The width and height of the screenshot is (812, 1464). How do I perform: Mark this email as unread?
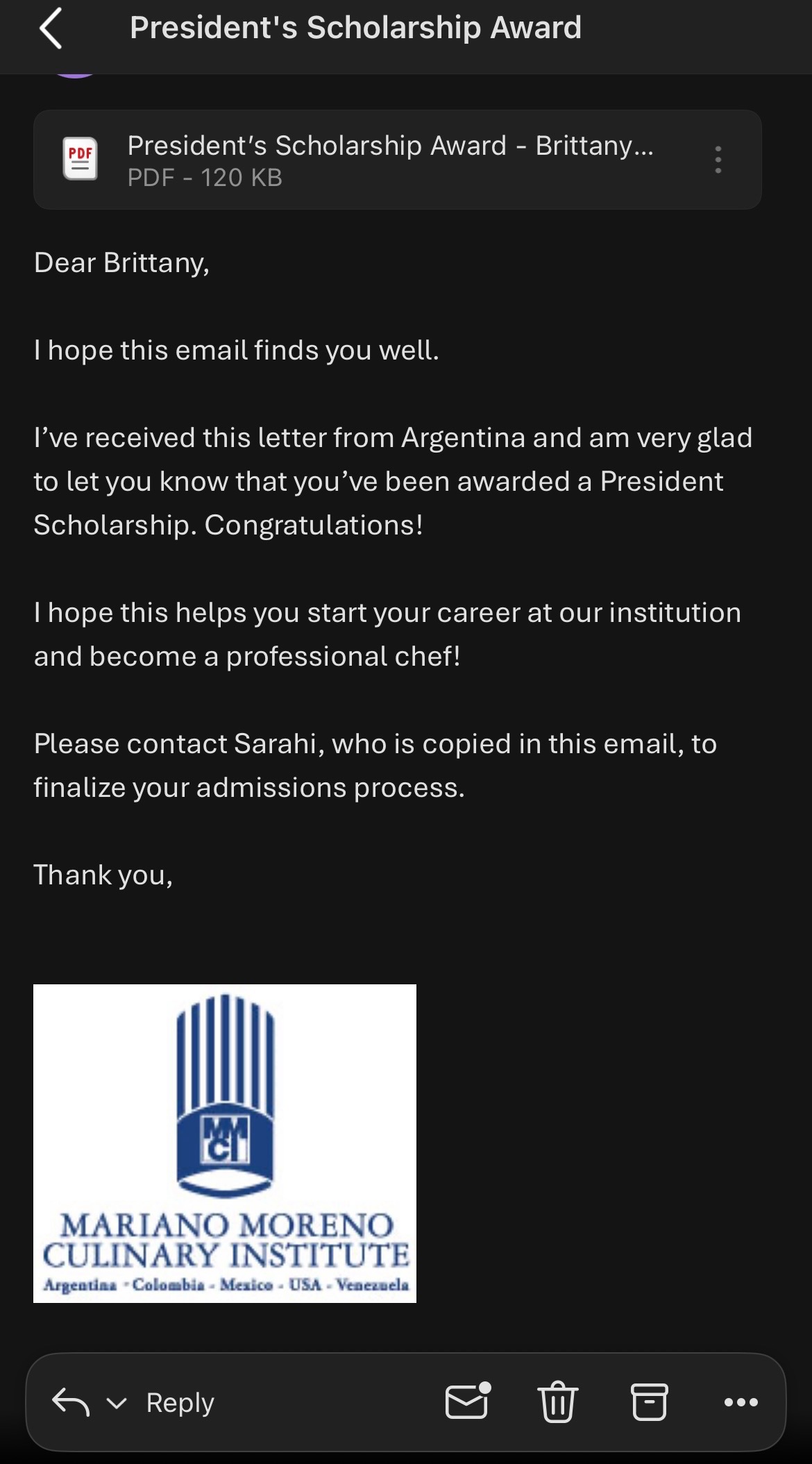pyautogui.click(x=468, y=1402)
